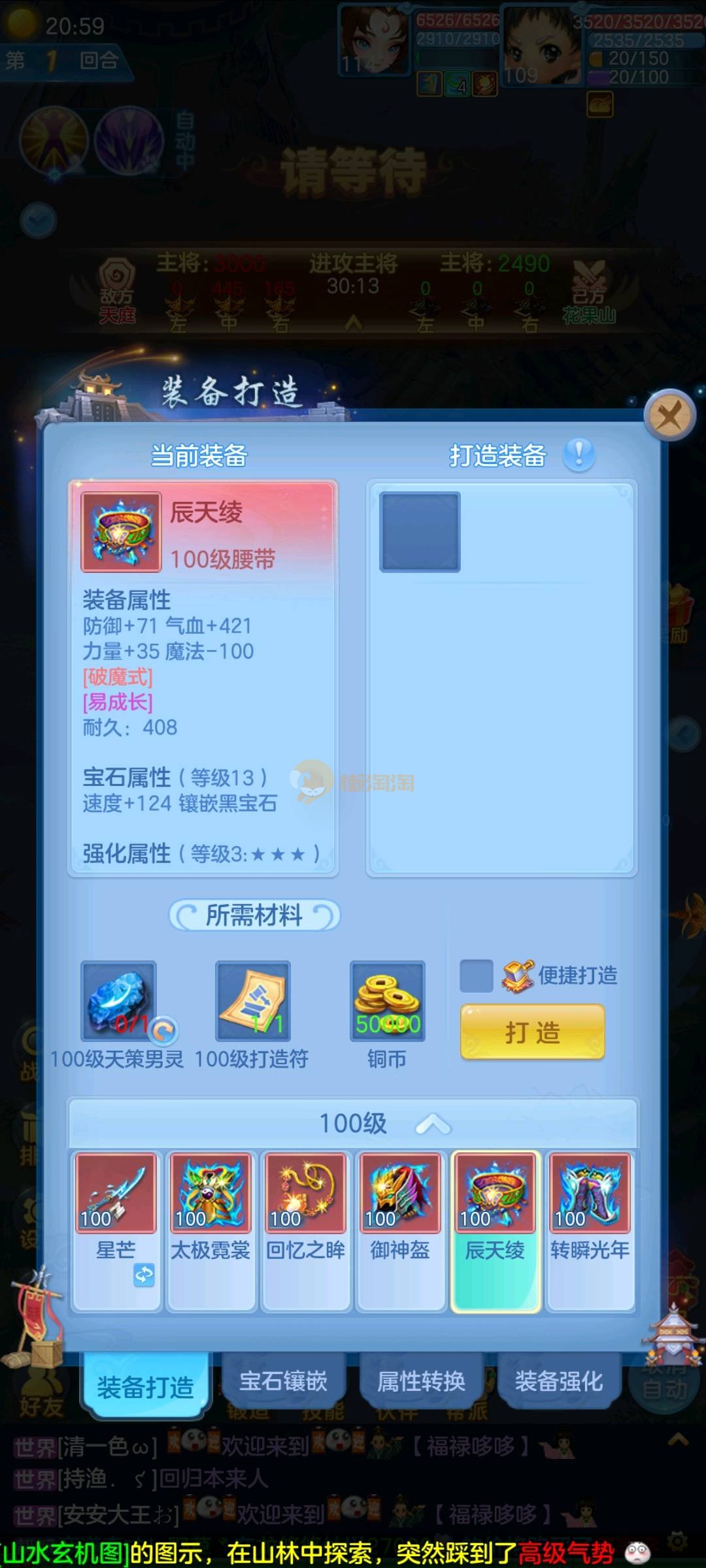706x1568 pixels.
Task: Close the 装备打造 dialog
Action: [x=669, y=415]
